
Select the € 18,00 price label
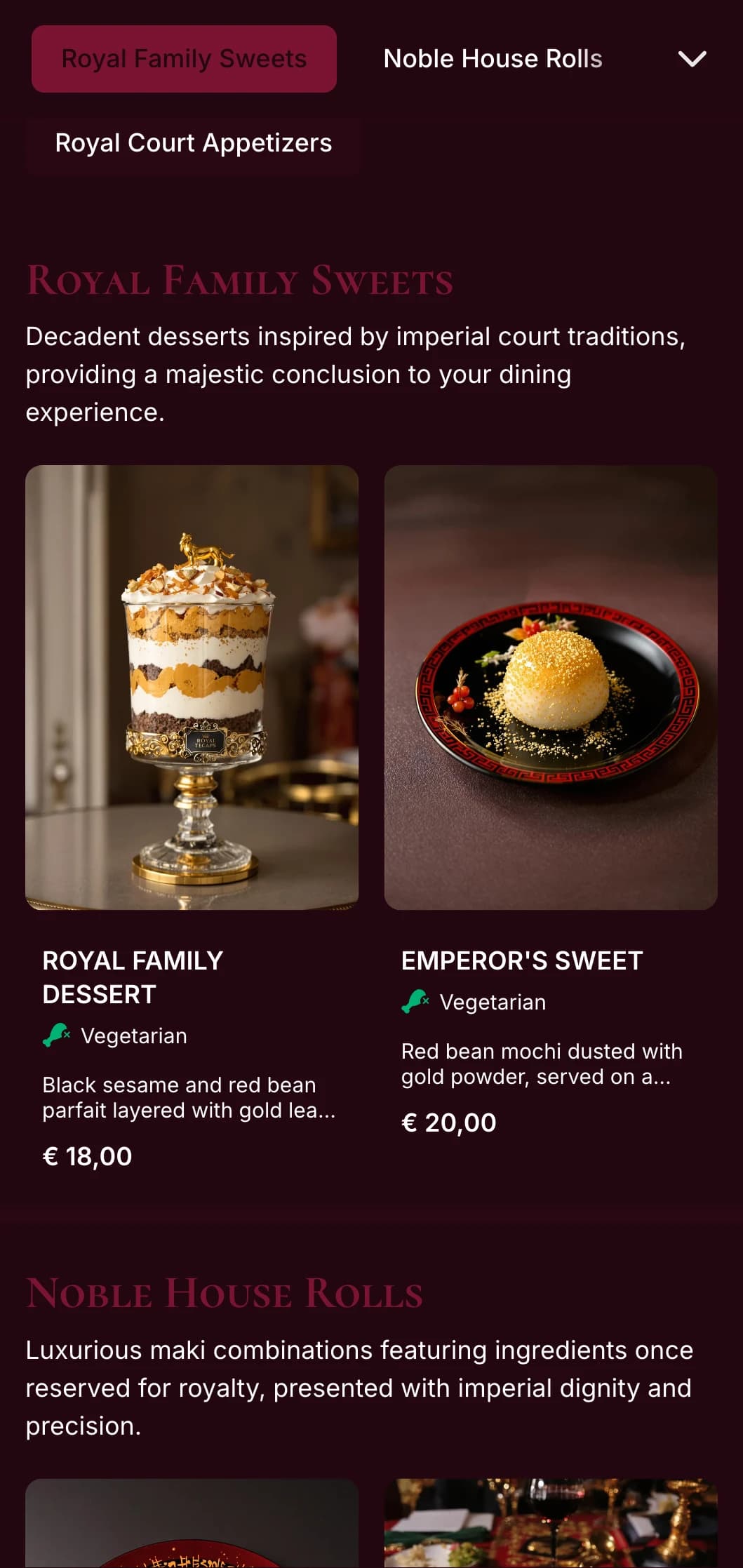tap(87, 1155)
